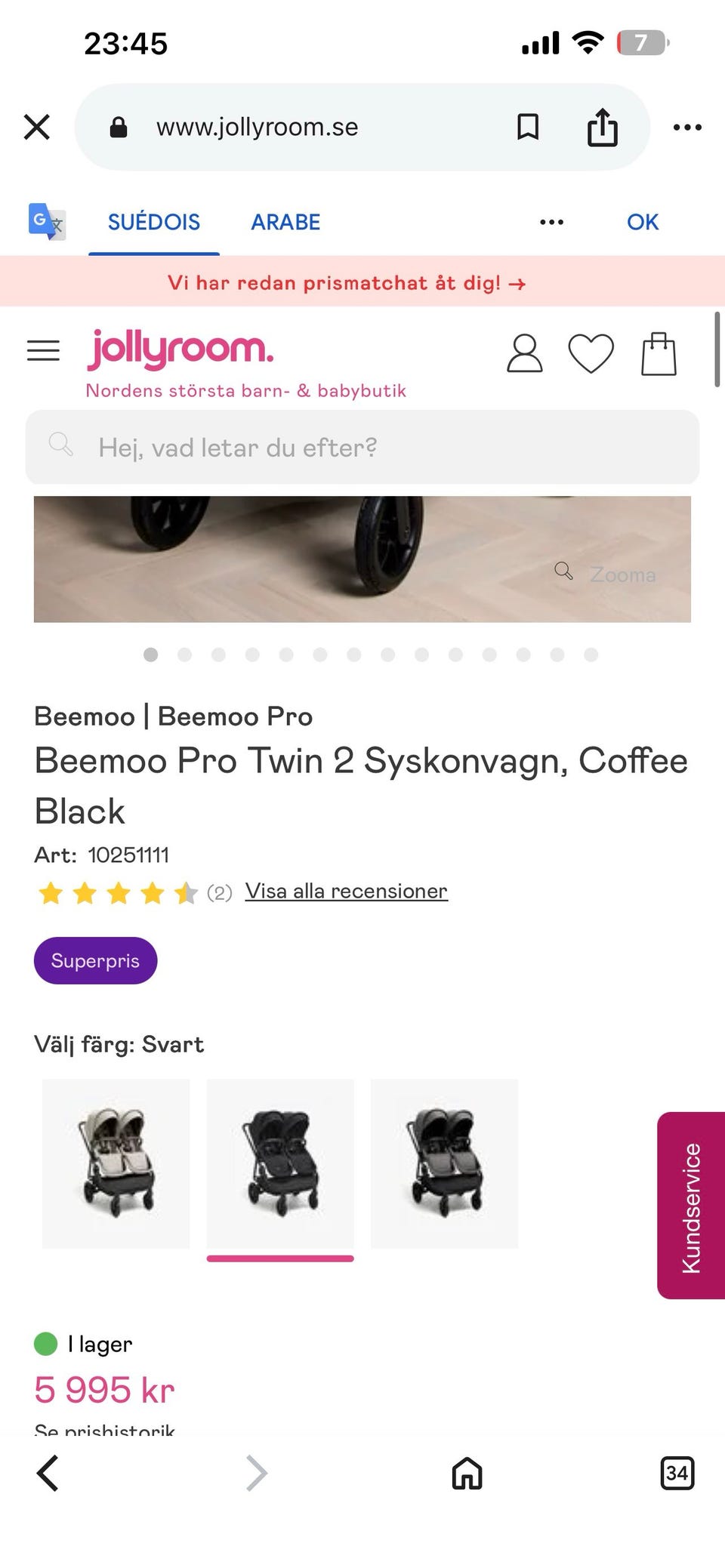The image size is (725, 1568).
Task: Open the user account icon
Action: (524, 353)
